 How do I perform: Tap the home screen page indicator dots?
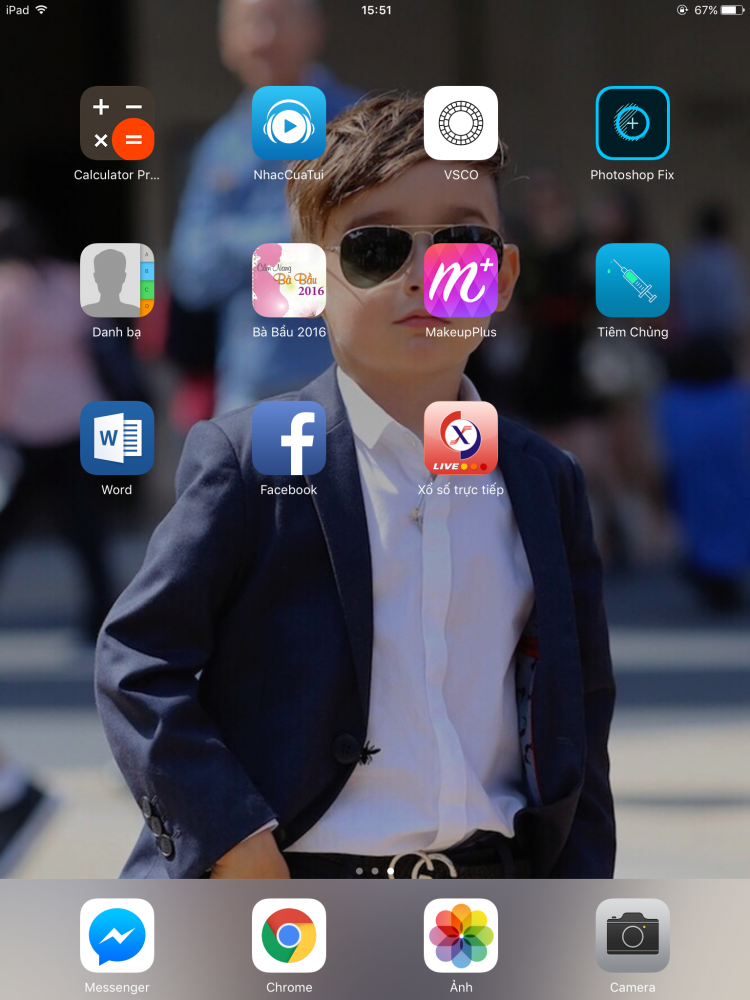(375, 871)
